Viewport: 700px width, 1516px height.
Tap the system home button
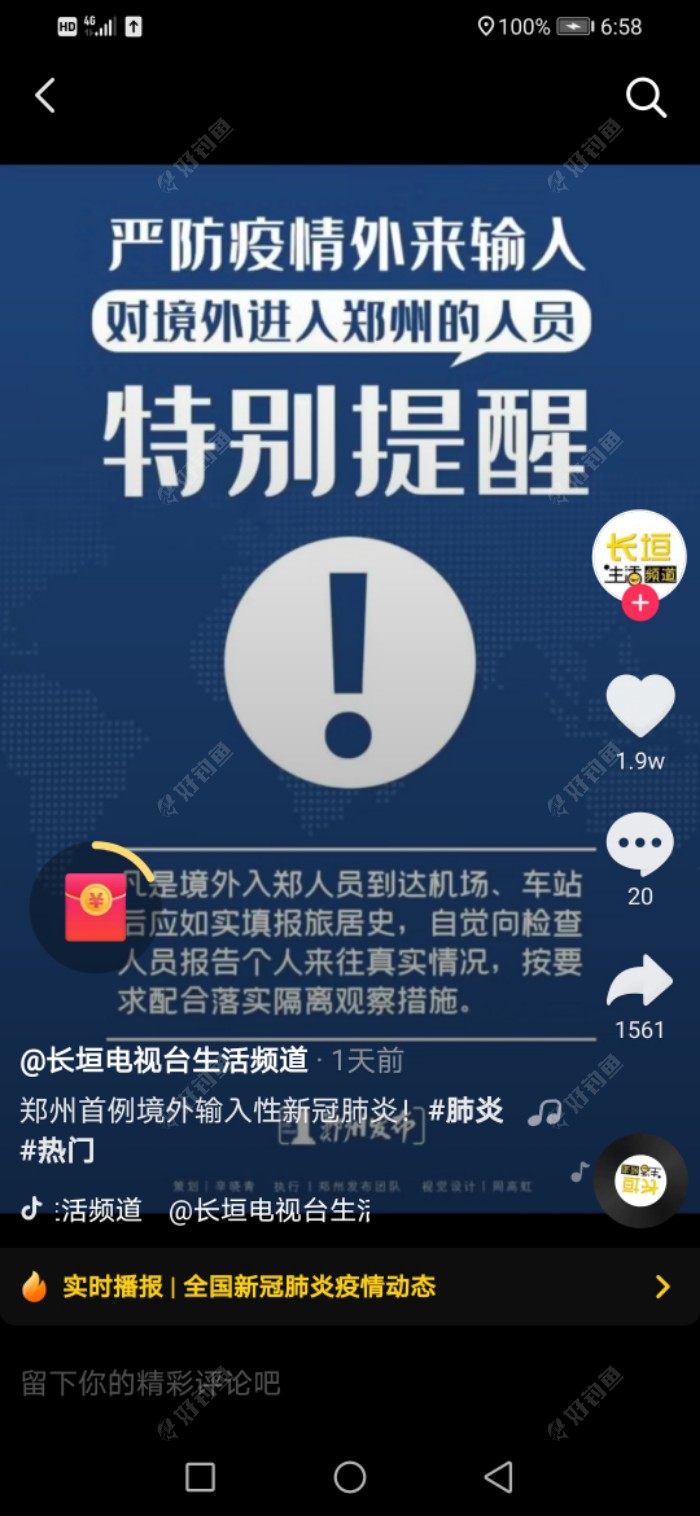click(350, 1477)
